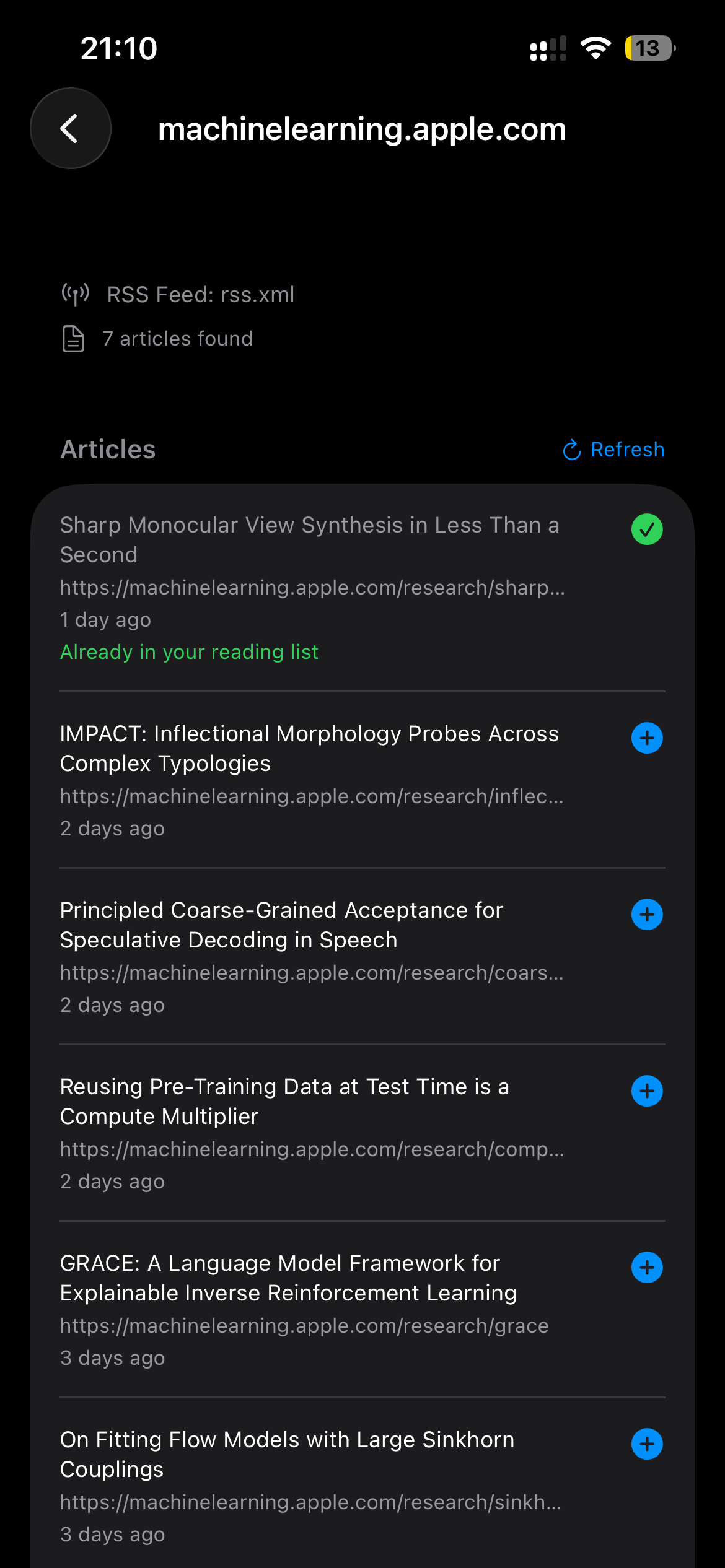
Task: Open the grace research URL link
Action: 304,1326
